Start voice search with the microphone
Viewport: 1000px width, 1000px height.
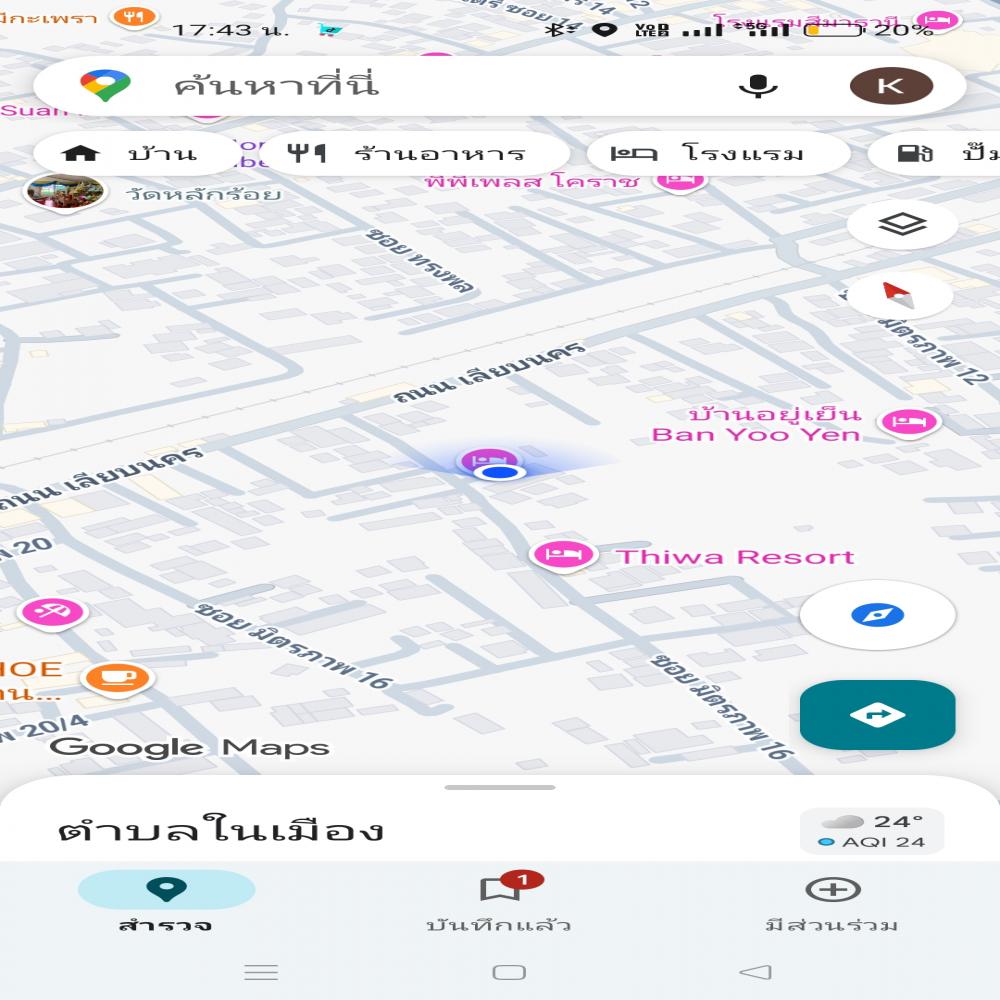pos(758,86)
